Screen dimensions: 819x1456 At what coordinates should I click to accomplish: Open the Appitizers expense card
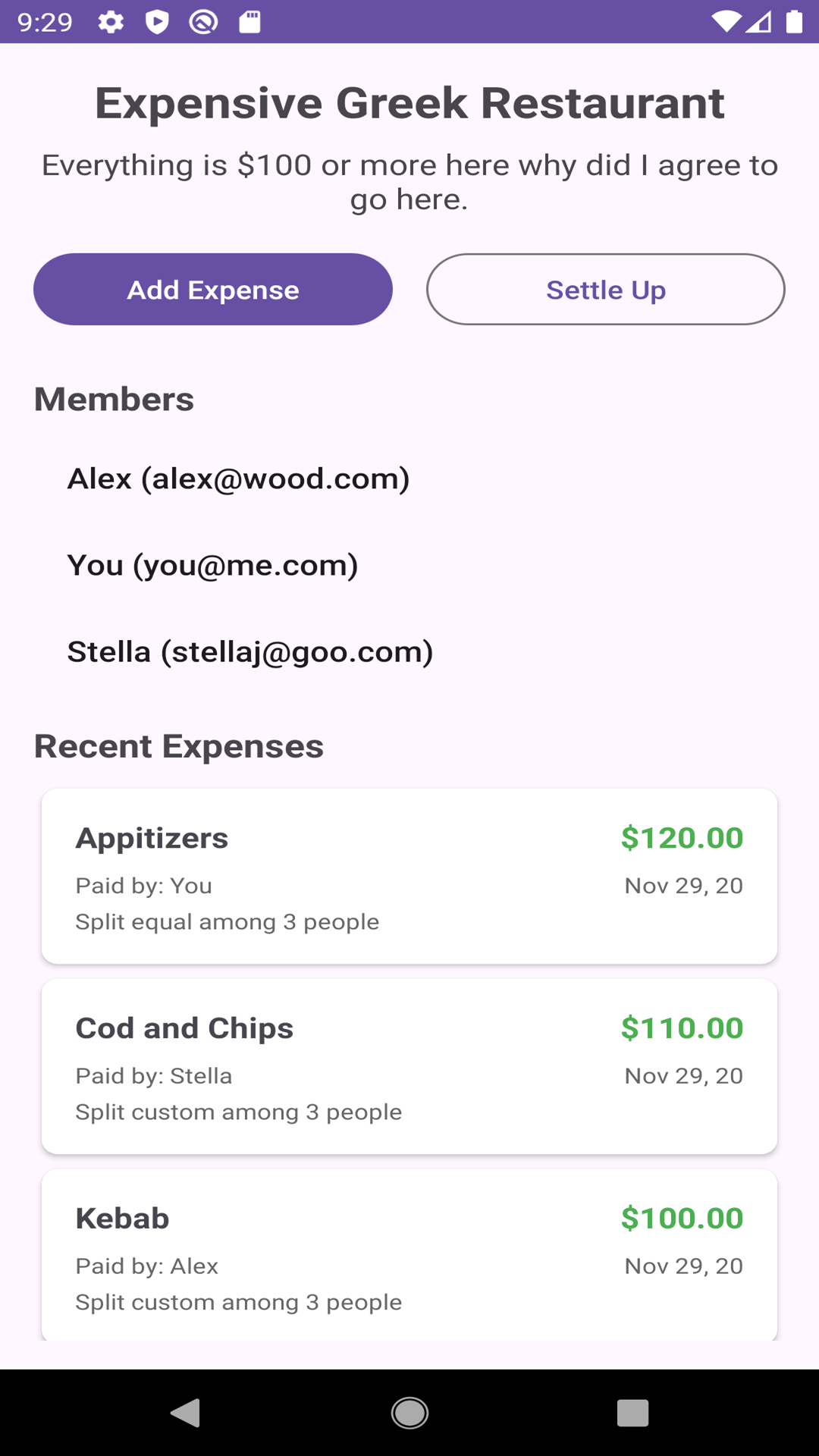pos(409,876)
